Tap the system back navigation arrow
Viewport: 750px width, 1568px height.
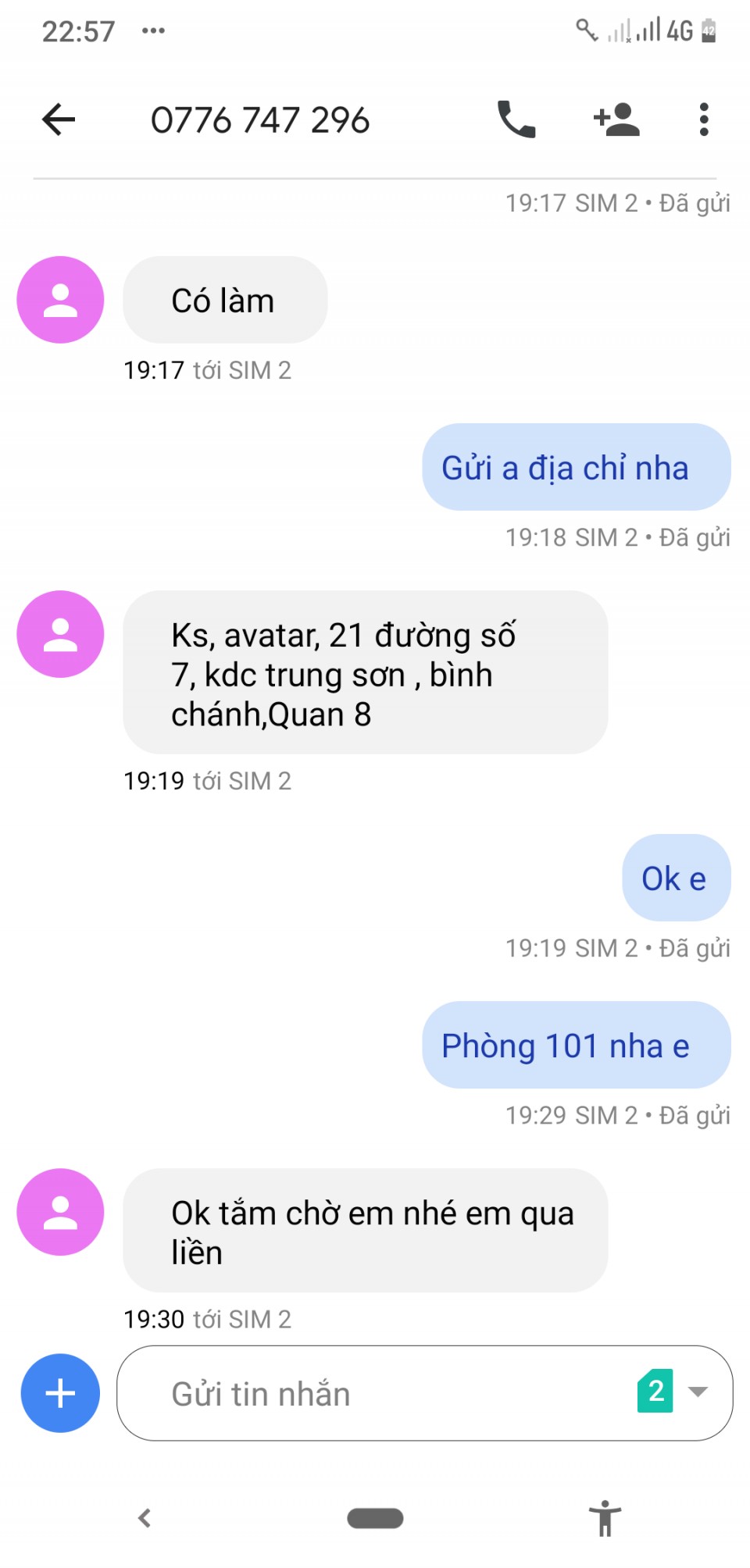[x=145, y=1518]
